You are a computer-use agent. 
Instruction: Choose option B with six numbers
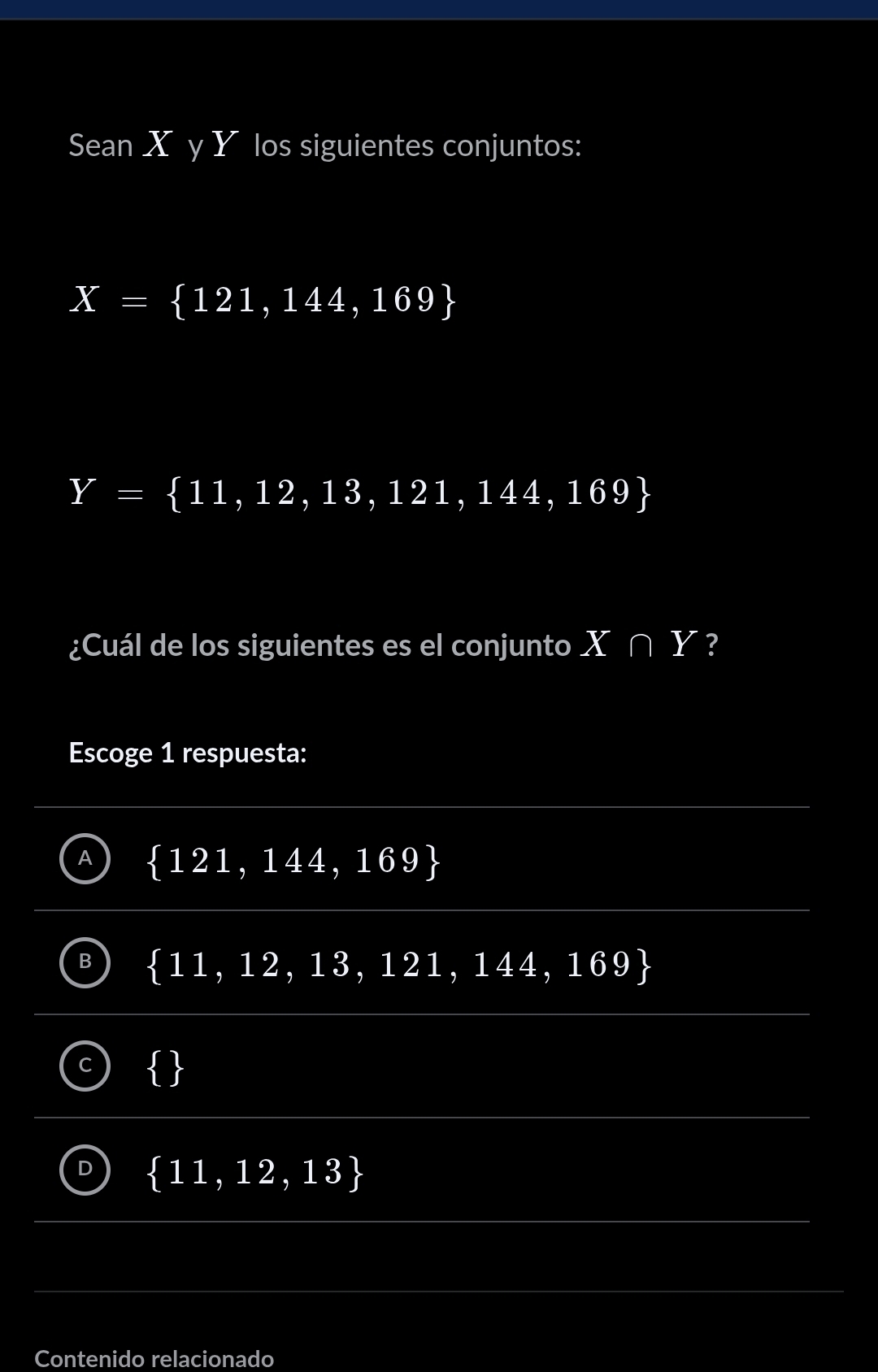85,963
